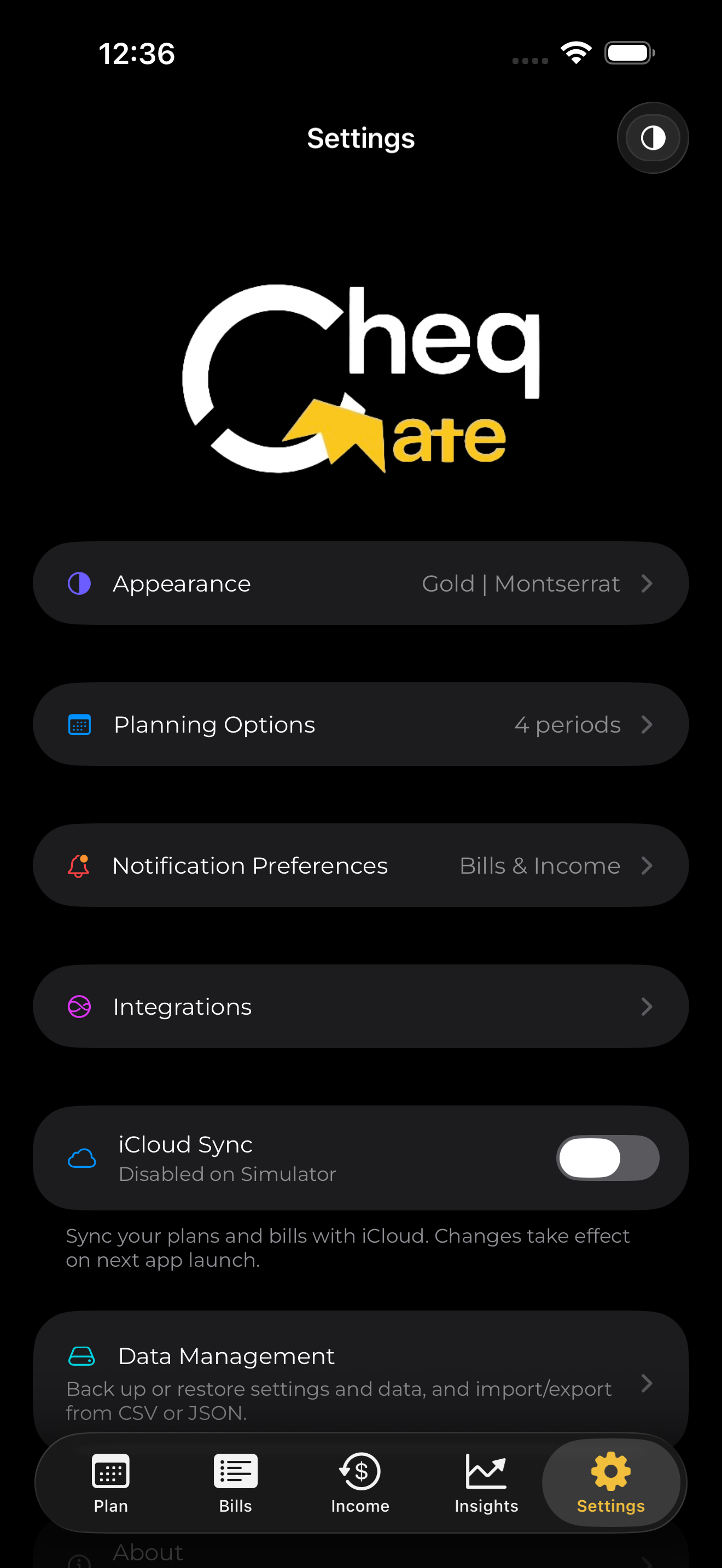Switch to the Plan tab
The height and width of the screenshot is (1568, 722).
click(111, 1483)
